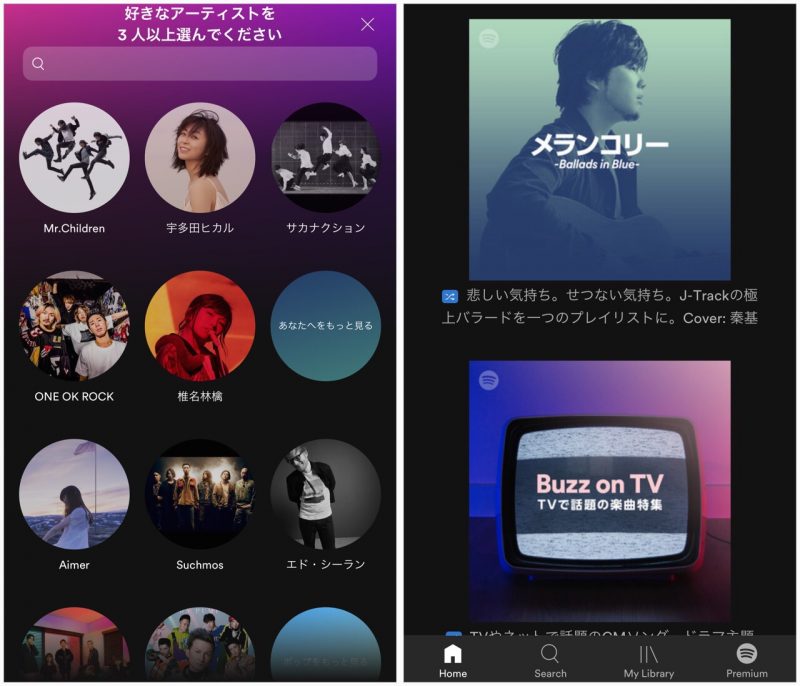Tap the あなたへをもっと見る circle
The width and height of the screenshot is (800, 686).
[x=326, y=325]
